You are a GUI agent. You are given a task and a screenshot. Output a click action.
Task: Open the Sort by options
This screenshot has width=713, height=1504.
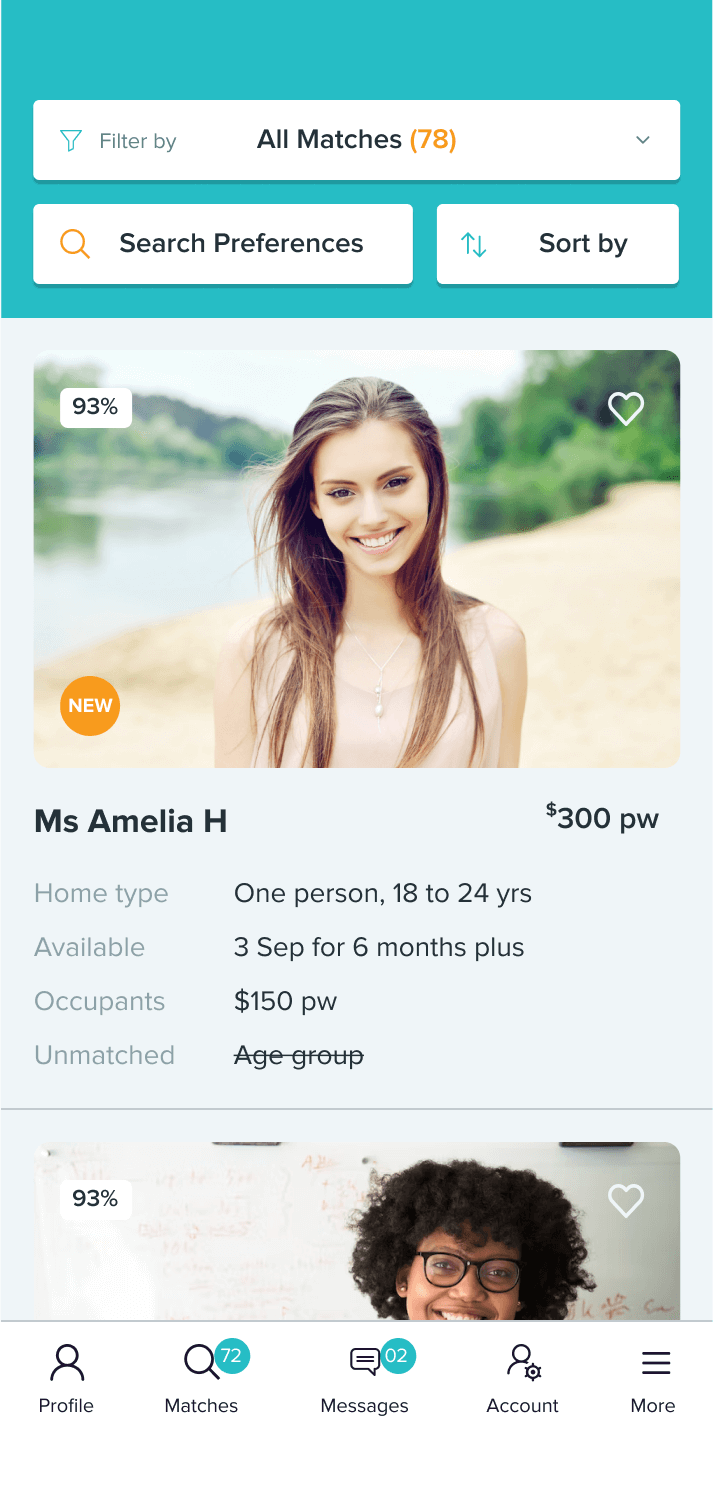(557, 244)
